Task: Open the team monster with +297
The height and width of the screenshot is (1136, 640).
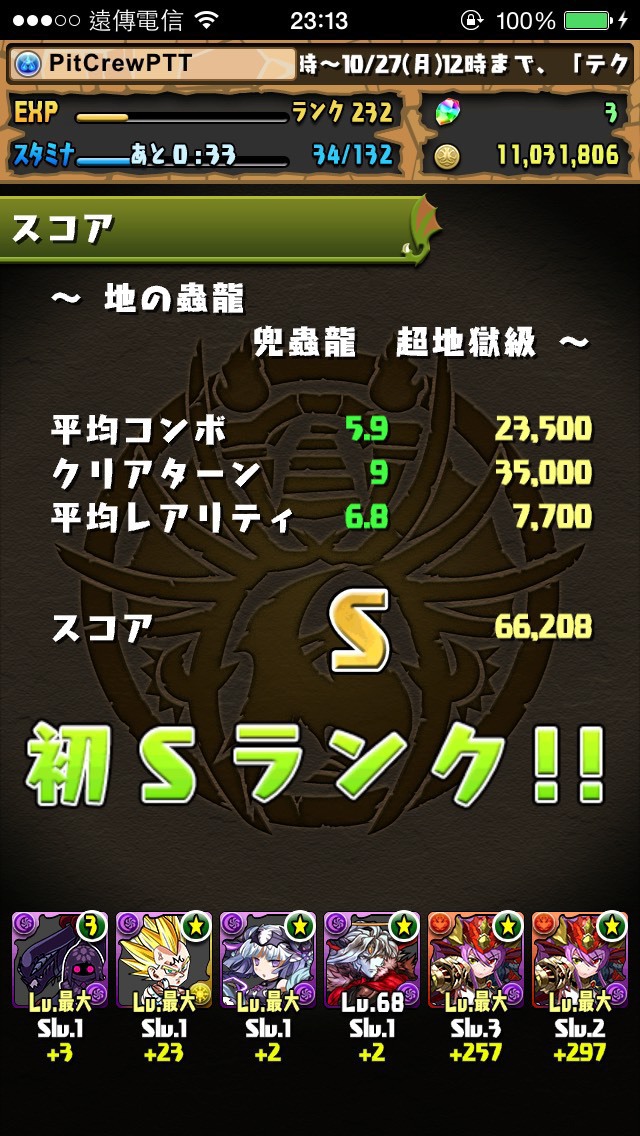Action: (579, 960)
